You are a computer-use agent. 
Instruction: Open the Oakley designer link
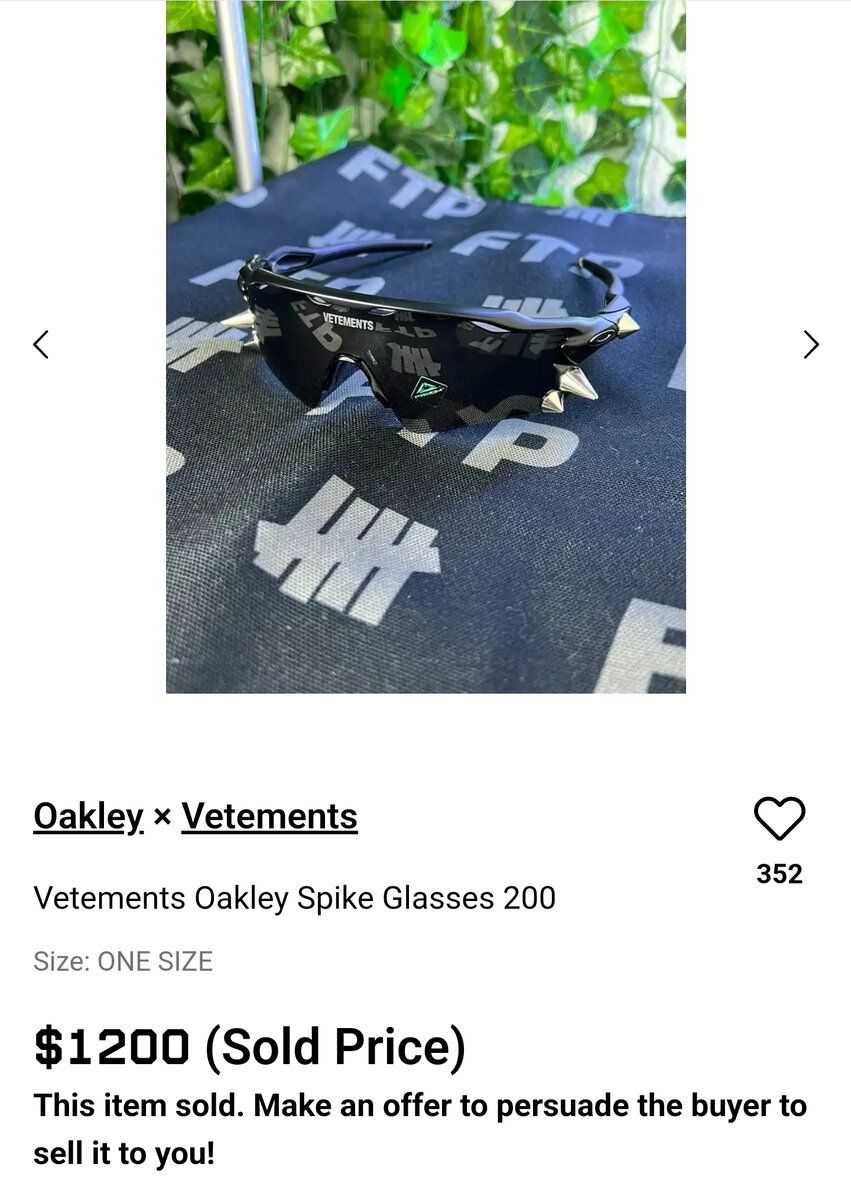[88, 816]
